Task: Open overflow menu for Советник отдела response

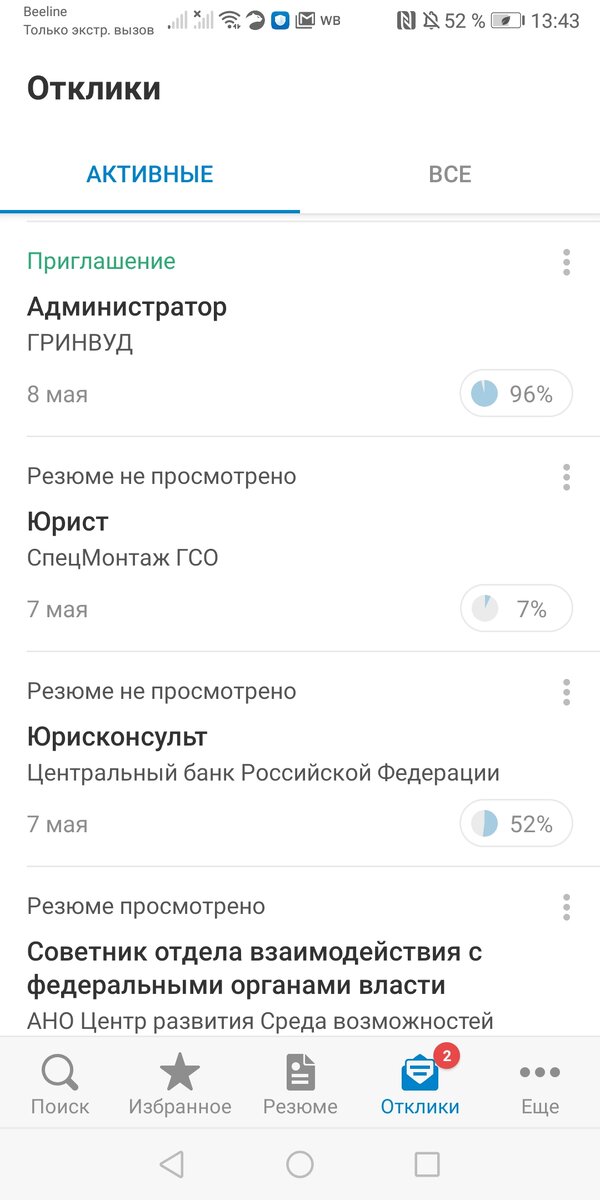Action: click(x=566, y=907)
